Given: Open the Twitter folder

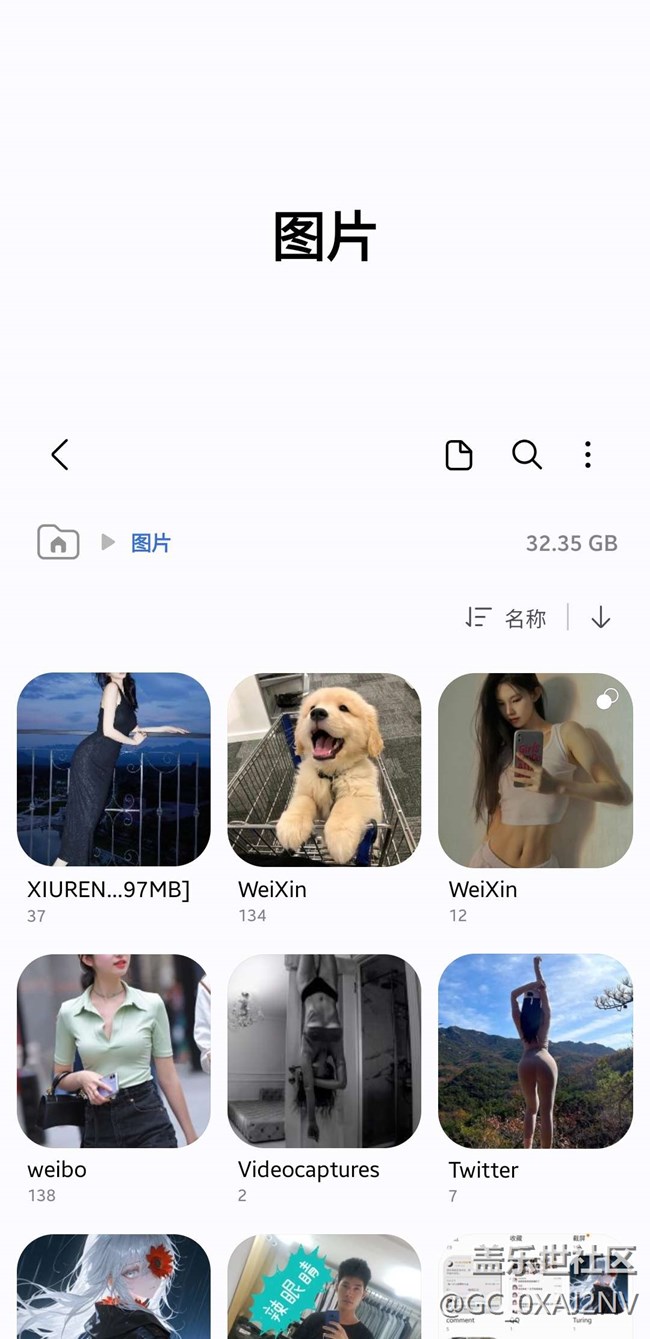Looking at the screenshot, I should (x=535, y=1050).
